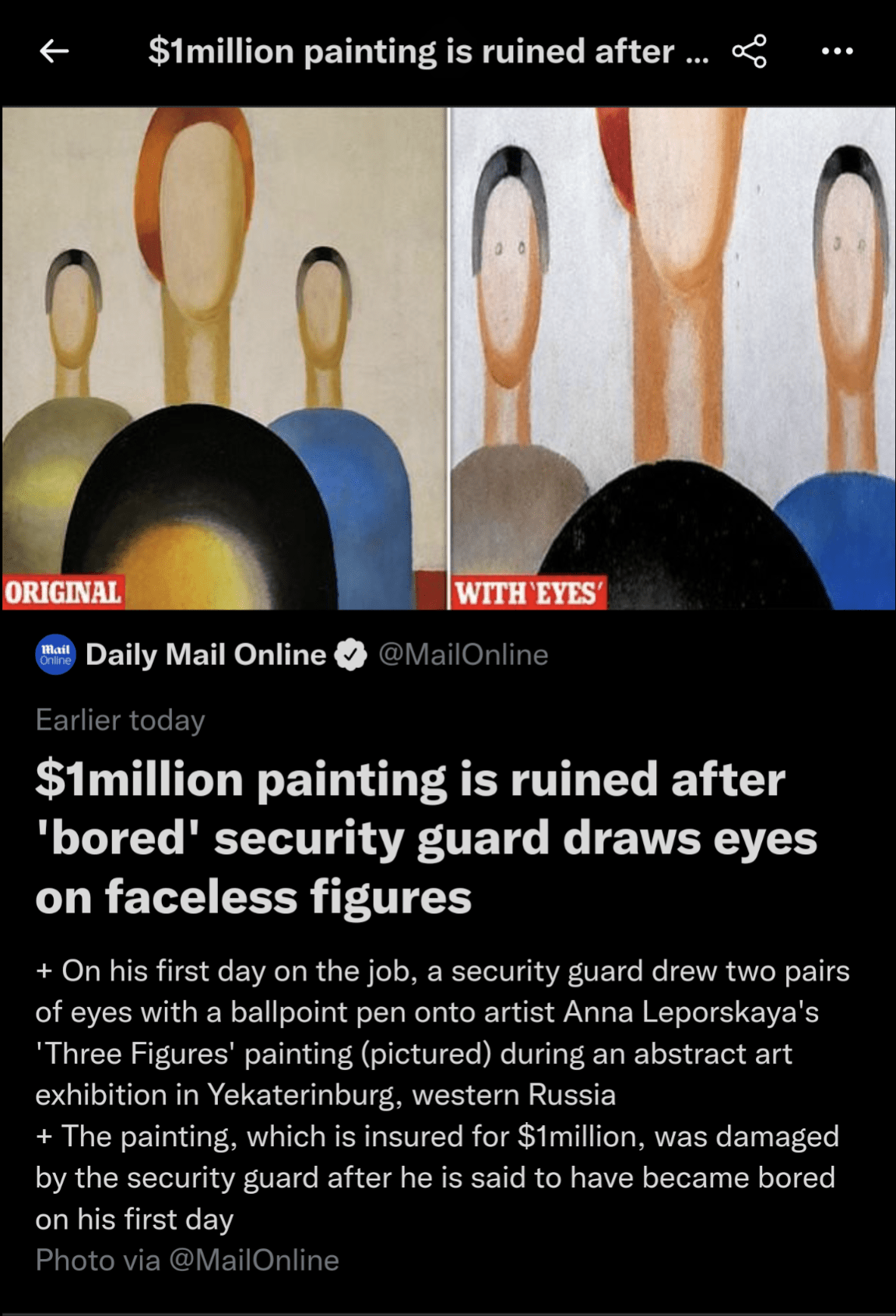Screen dimensions: 896x1316
Task: Share this Twitter moment
Action: pyautogui.click(x=749, y=51)
